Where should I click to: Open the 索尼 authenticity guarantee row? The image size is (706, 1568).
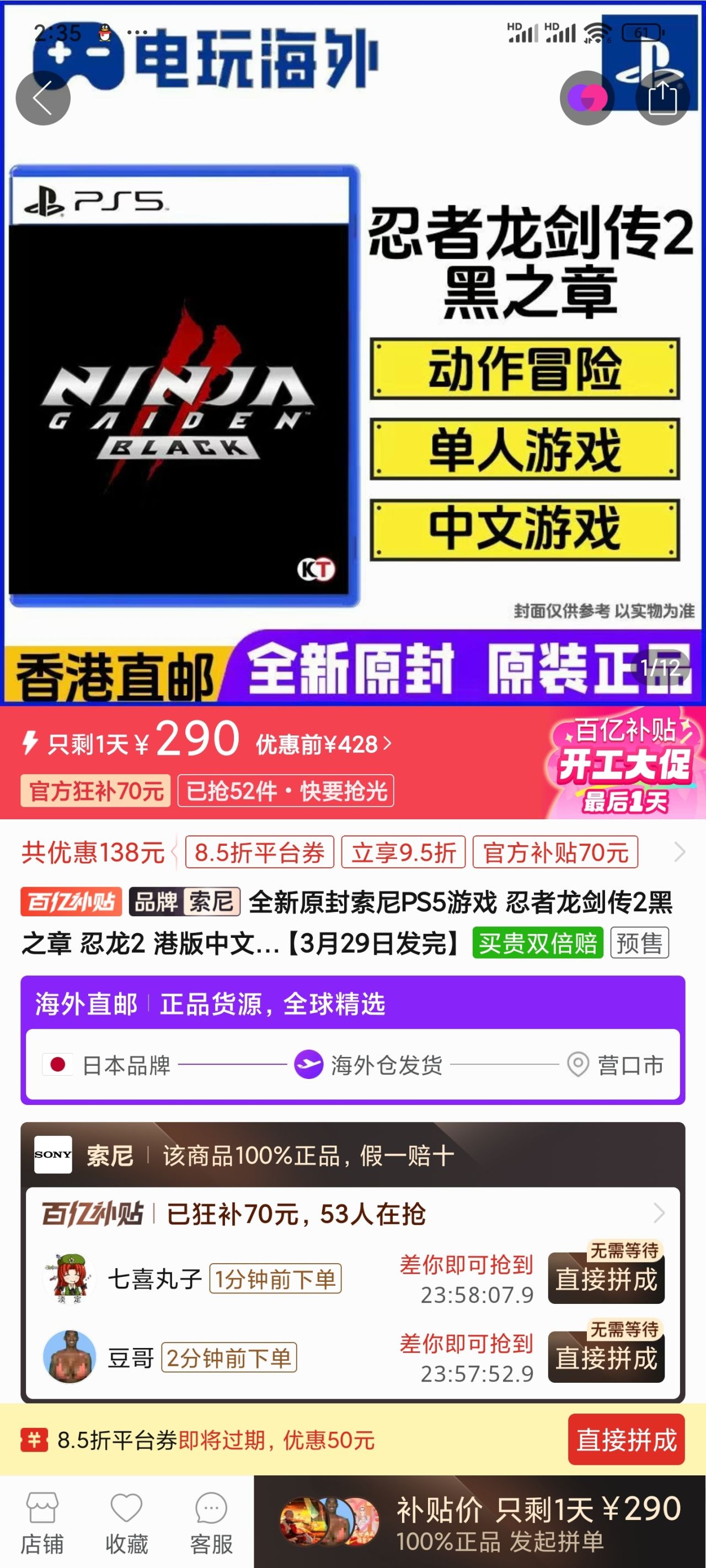pos(352,1154)
